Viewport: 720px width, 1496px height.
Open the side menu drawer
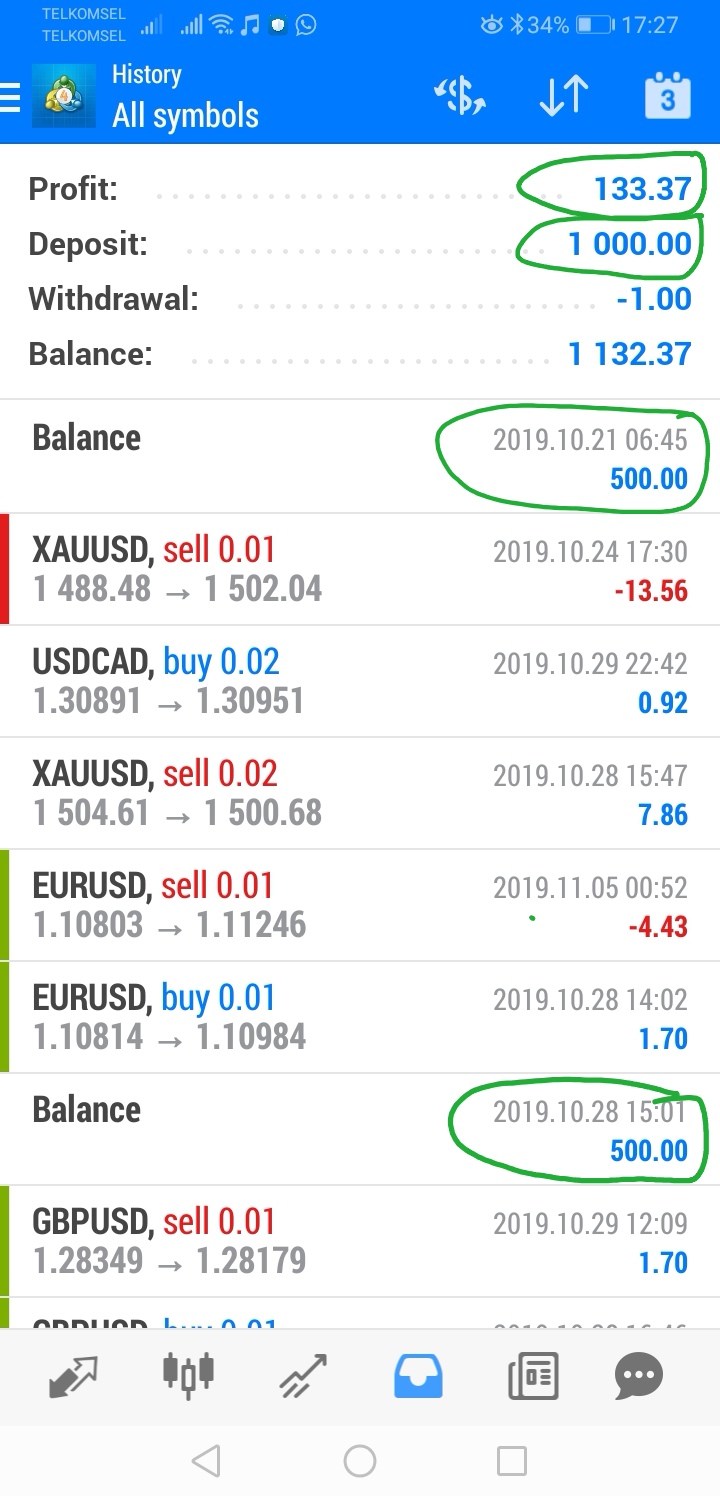tap(10, 97)
